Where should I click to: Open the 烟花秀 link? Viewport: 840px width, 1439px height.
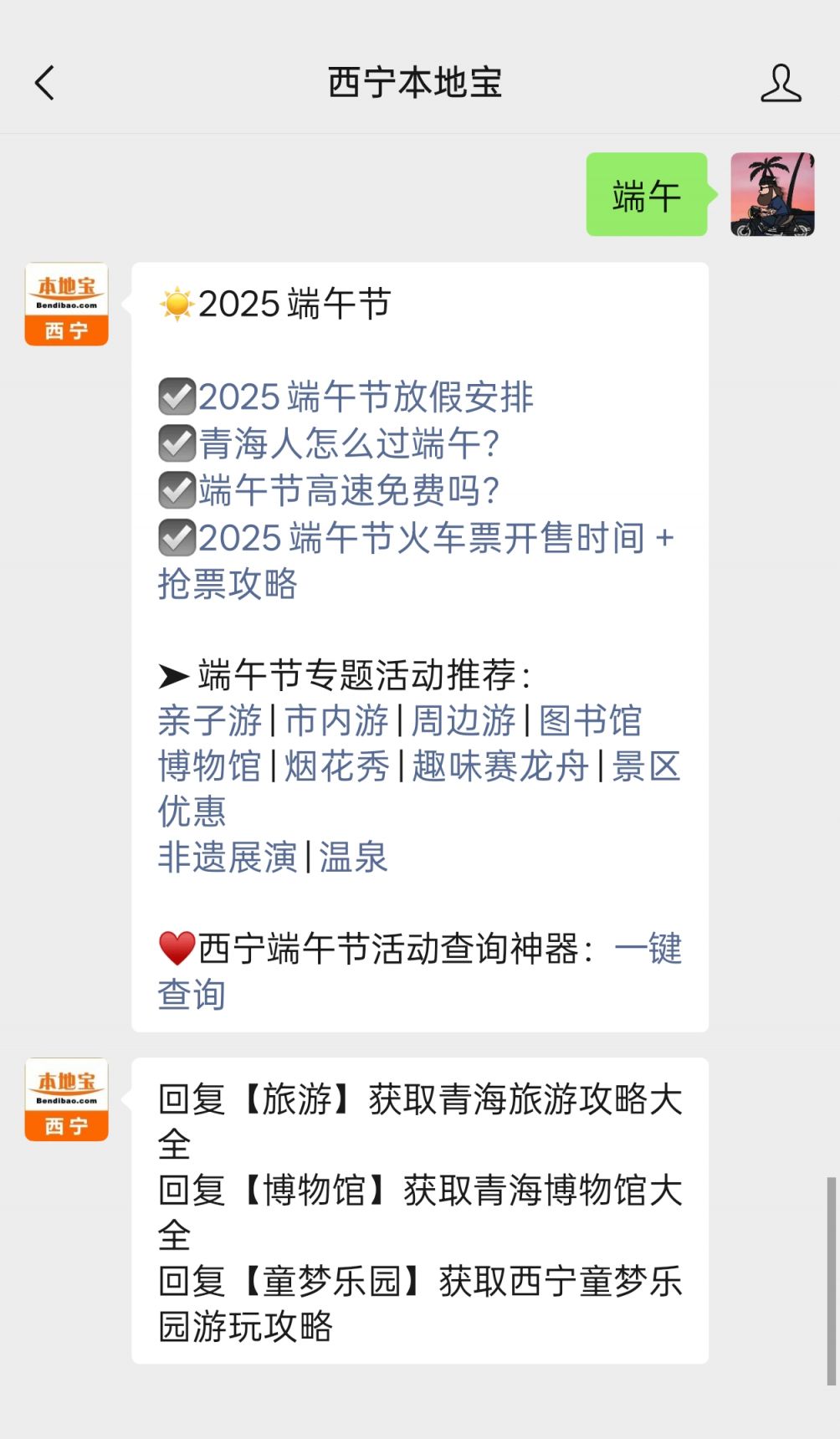tap(336, 766)
